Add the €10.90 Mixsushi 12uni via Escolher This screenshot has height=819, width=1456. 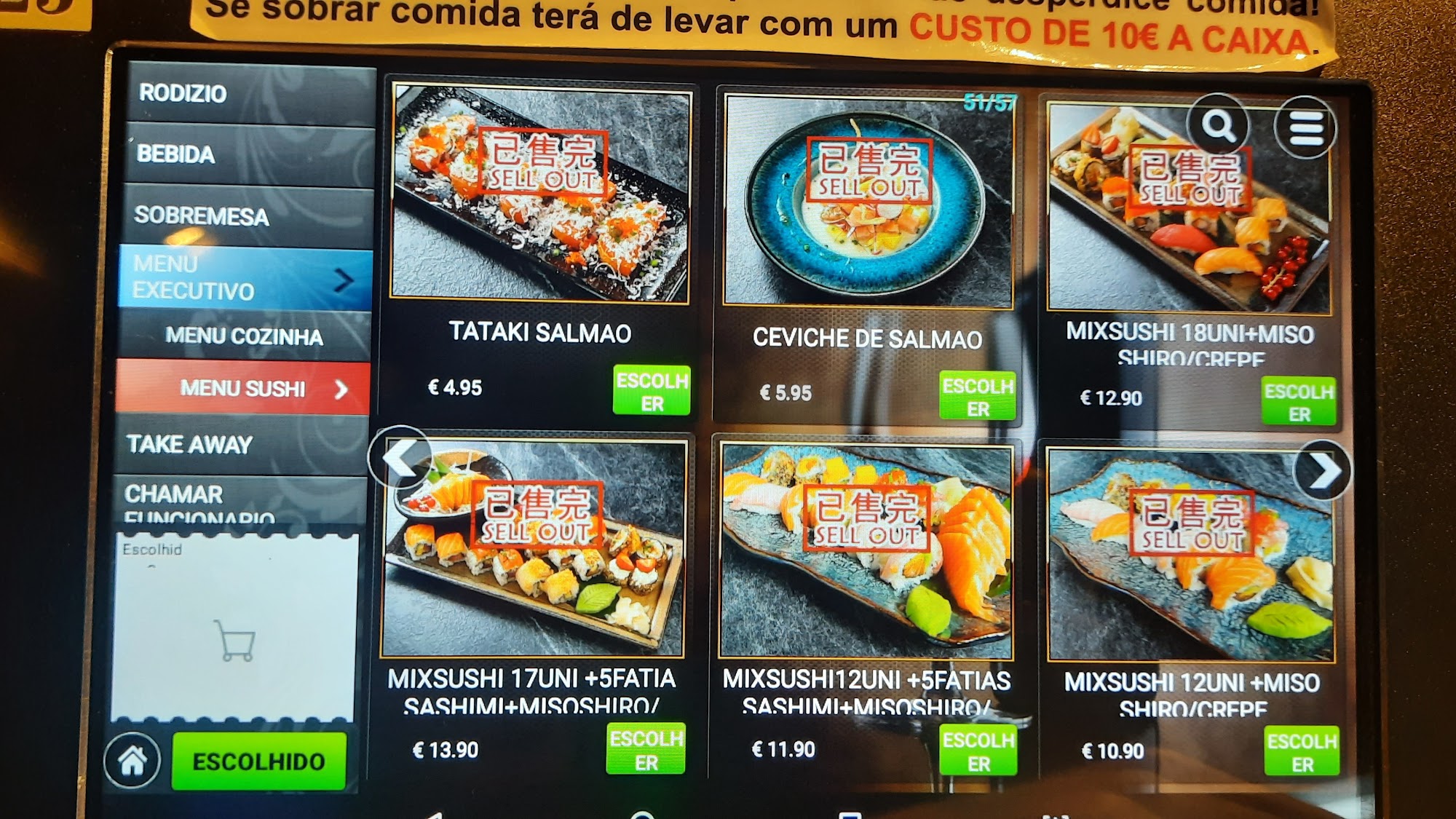[1301, 752]
